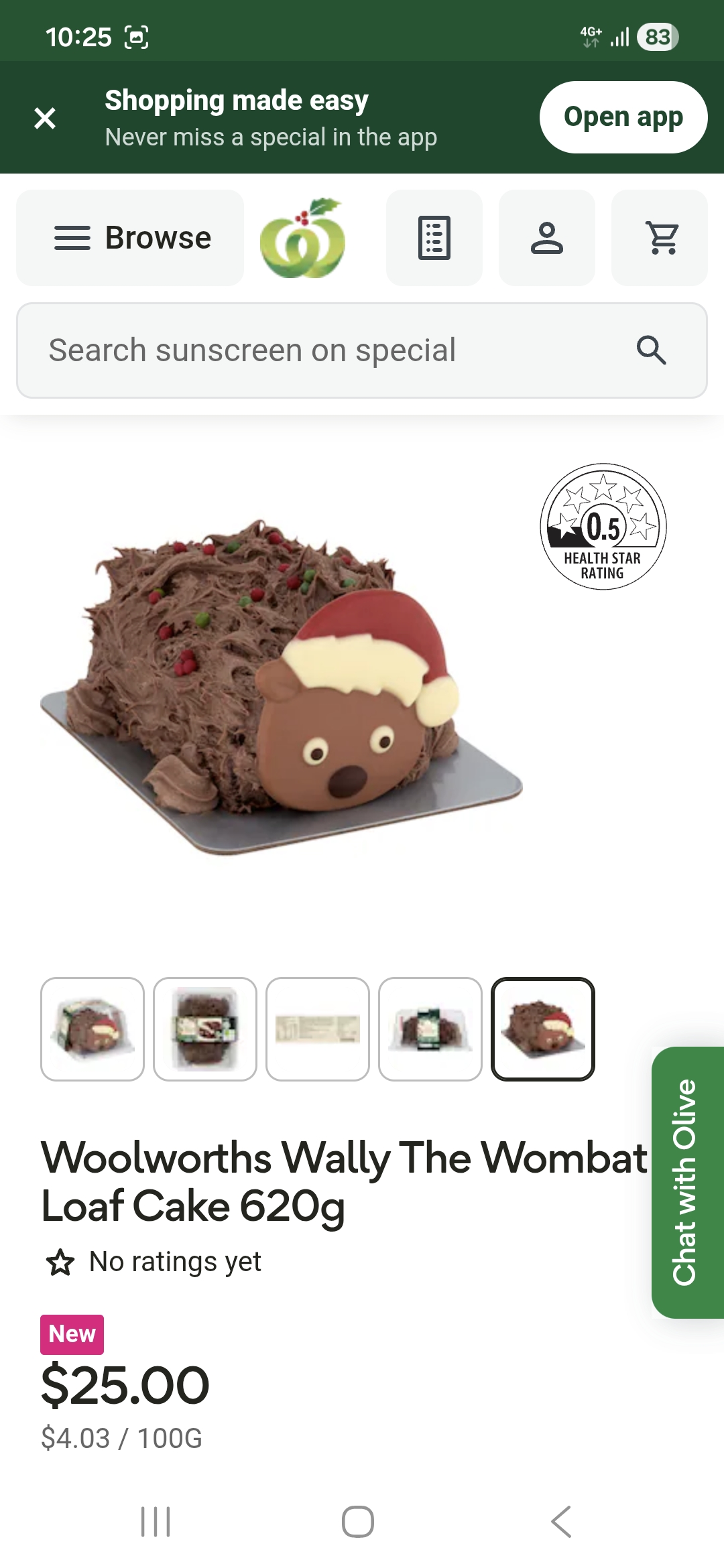This screenshot has height=1568, width=724.
Task: Focus the Search sunscreen on special field
Action: (322, 350)
